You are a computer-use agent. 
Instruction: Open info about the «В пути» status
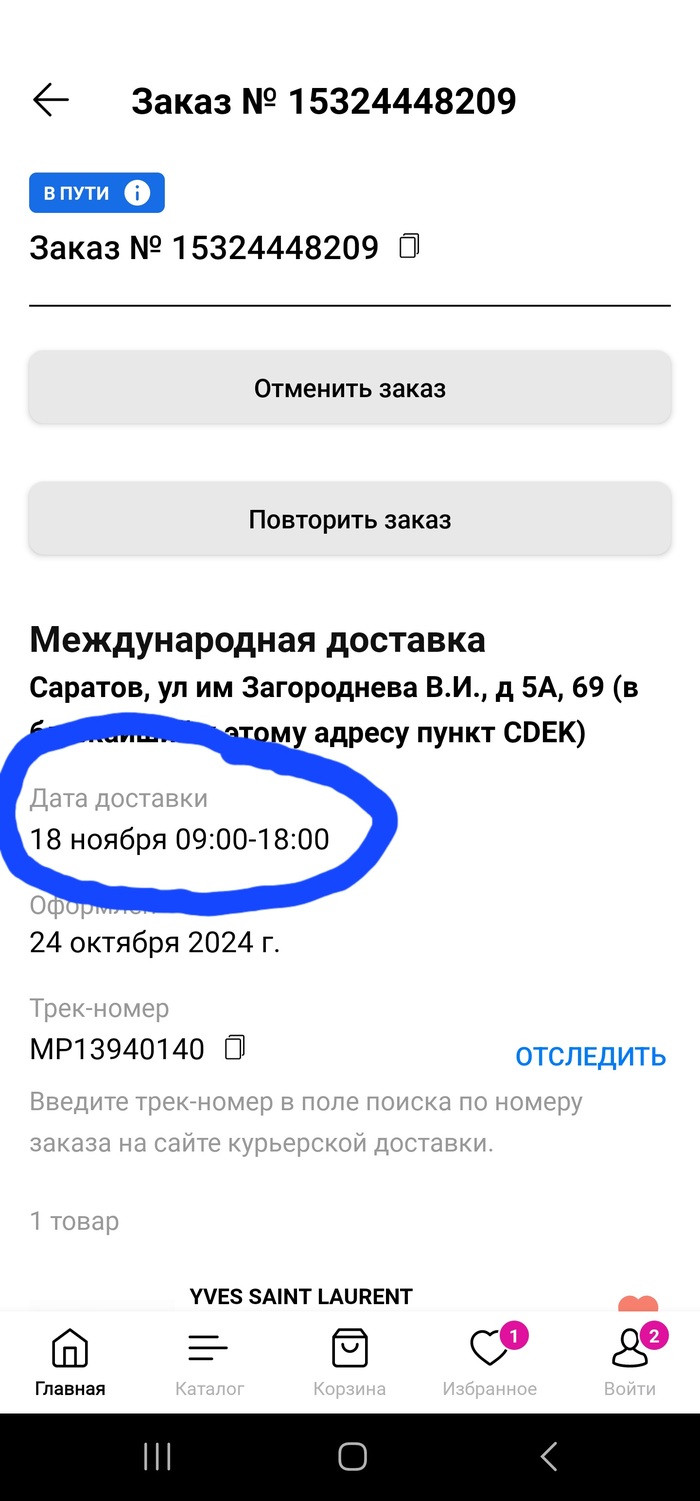click(x=137, y=193)
